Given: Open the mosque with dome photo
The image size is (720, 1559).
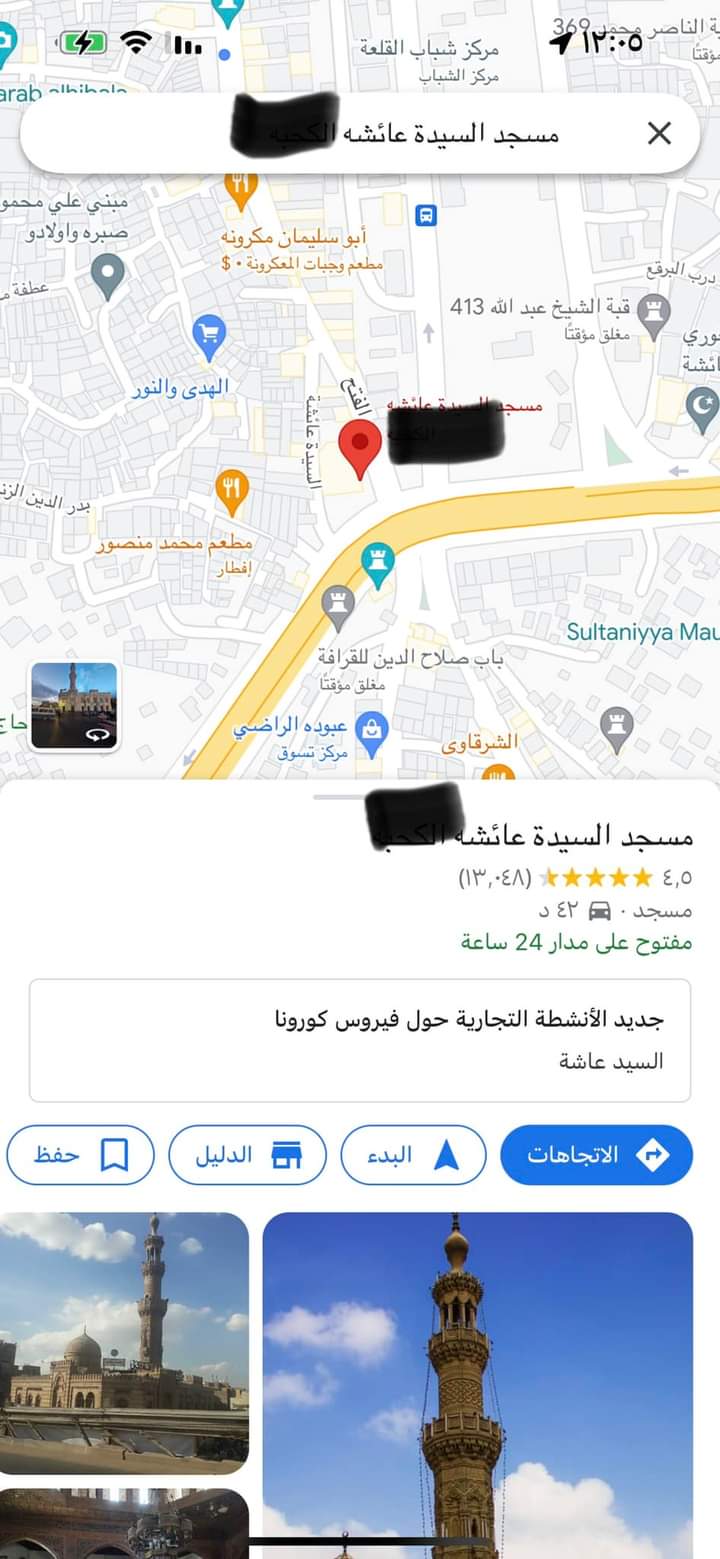Looking at the screenshot, I should coord(124,1342).
